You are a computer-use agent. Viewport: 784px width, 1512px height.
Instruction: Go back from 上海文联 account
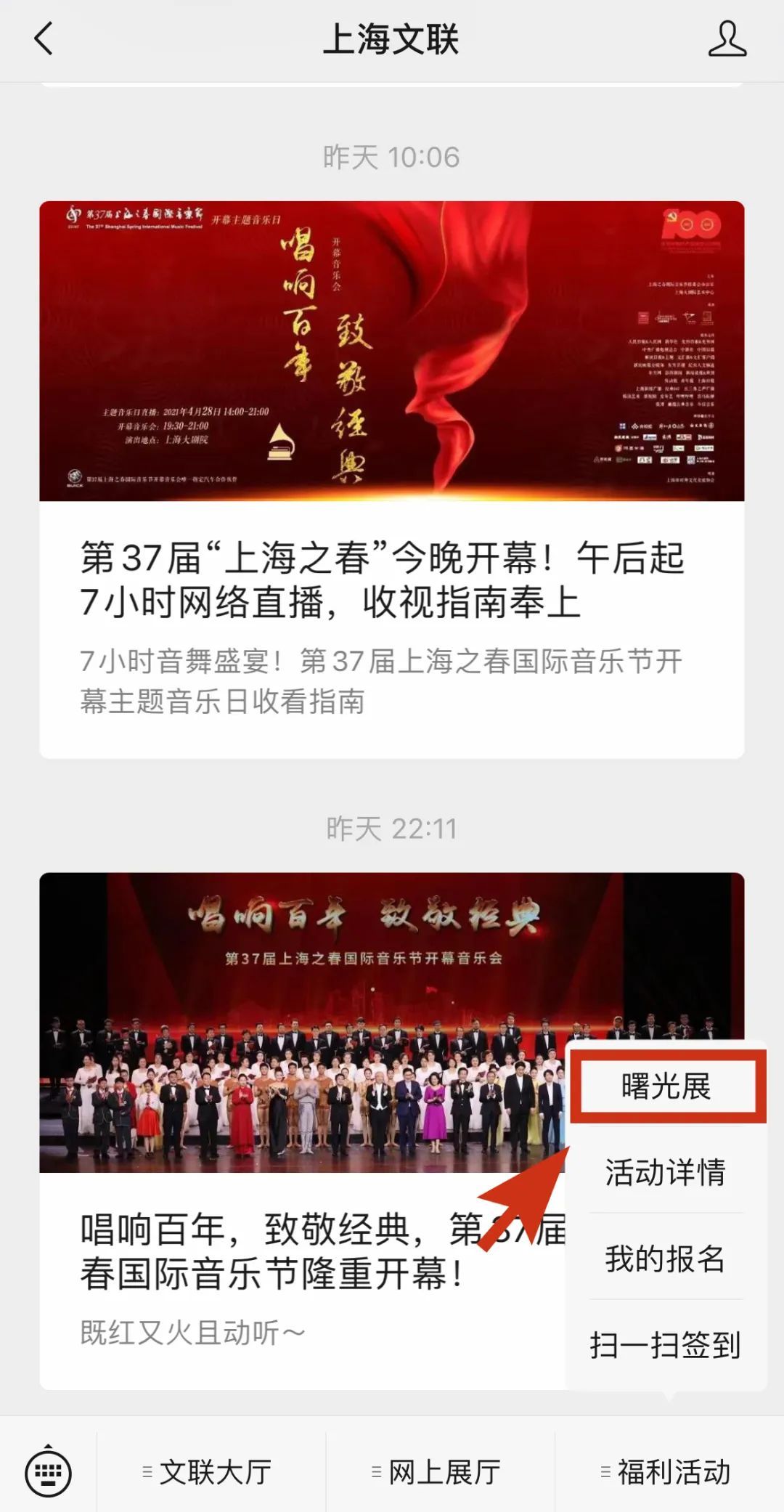pyautogui.click(x=44, y=39)
